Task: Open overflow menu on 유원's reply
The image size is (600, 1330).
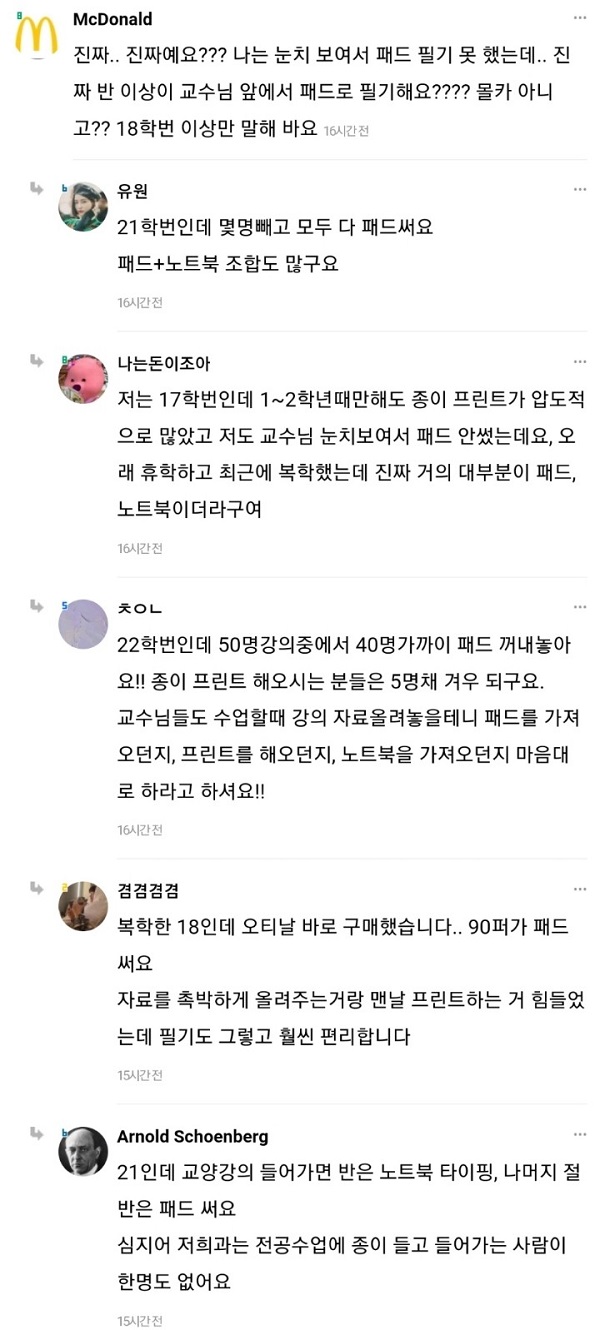Action: pyautogui.click(x=580, y=190)
